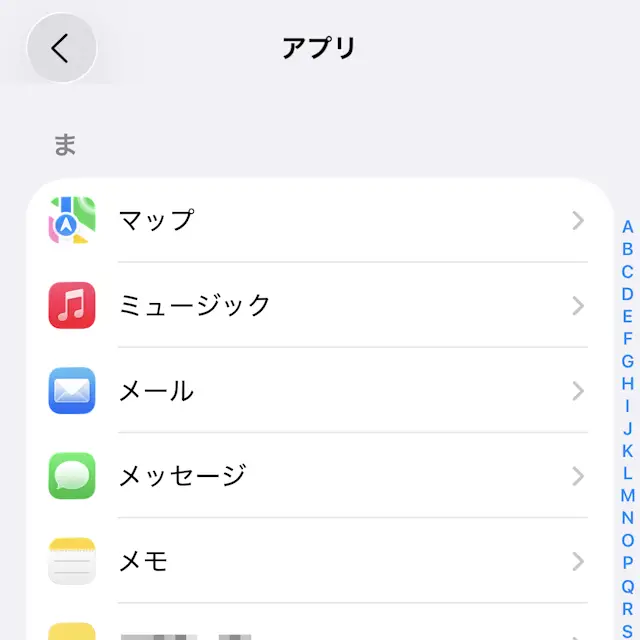Jump to letter K in the index
Viewport: 640px width, 640px height.
[x=627, y=450]
